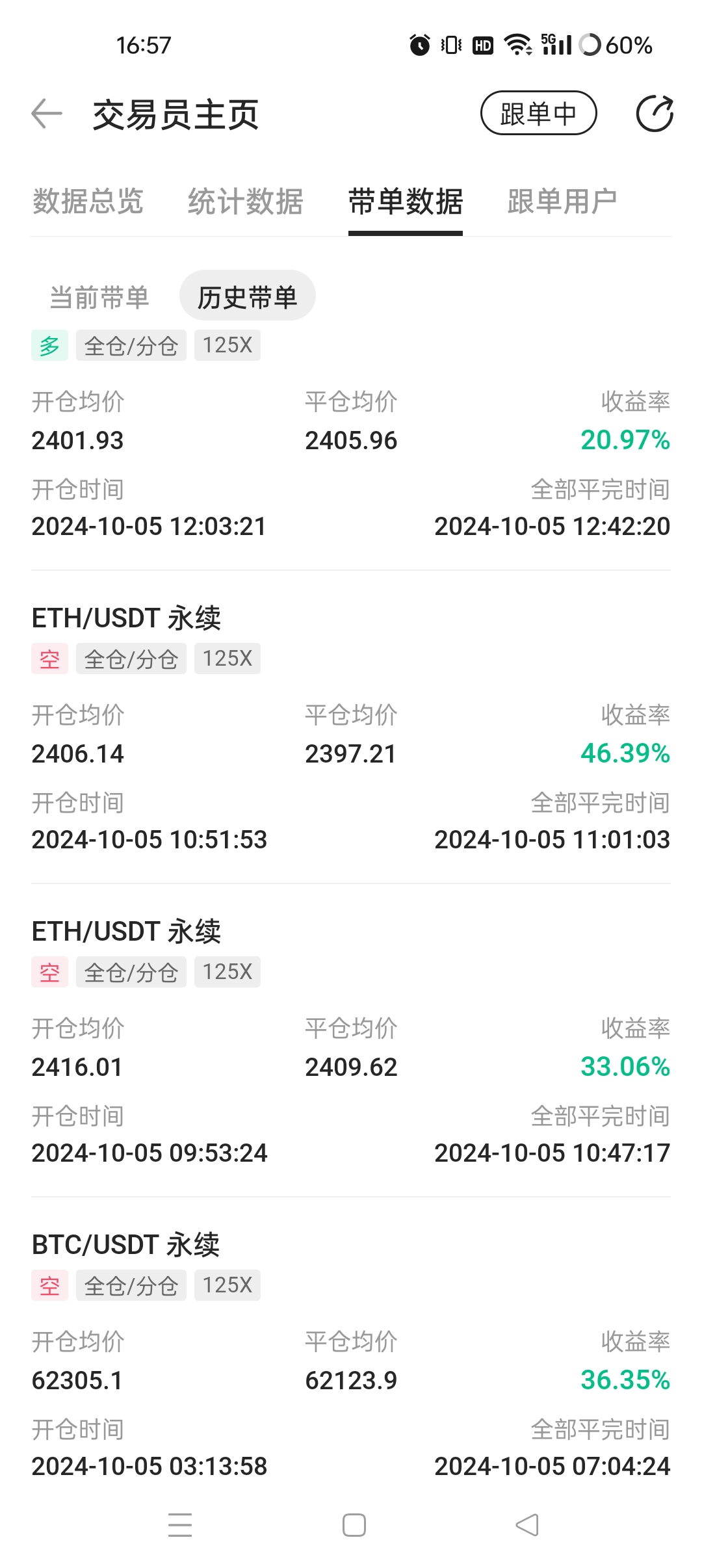Go back using the top-left arrow
702x1568 pixels.
point(47,114)
